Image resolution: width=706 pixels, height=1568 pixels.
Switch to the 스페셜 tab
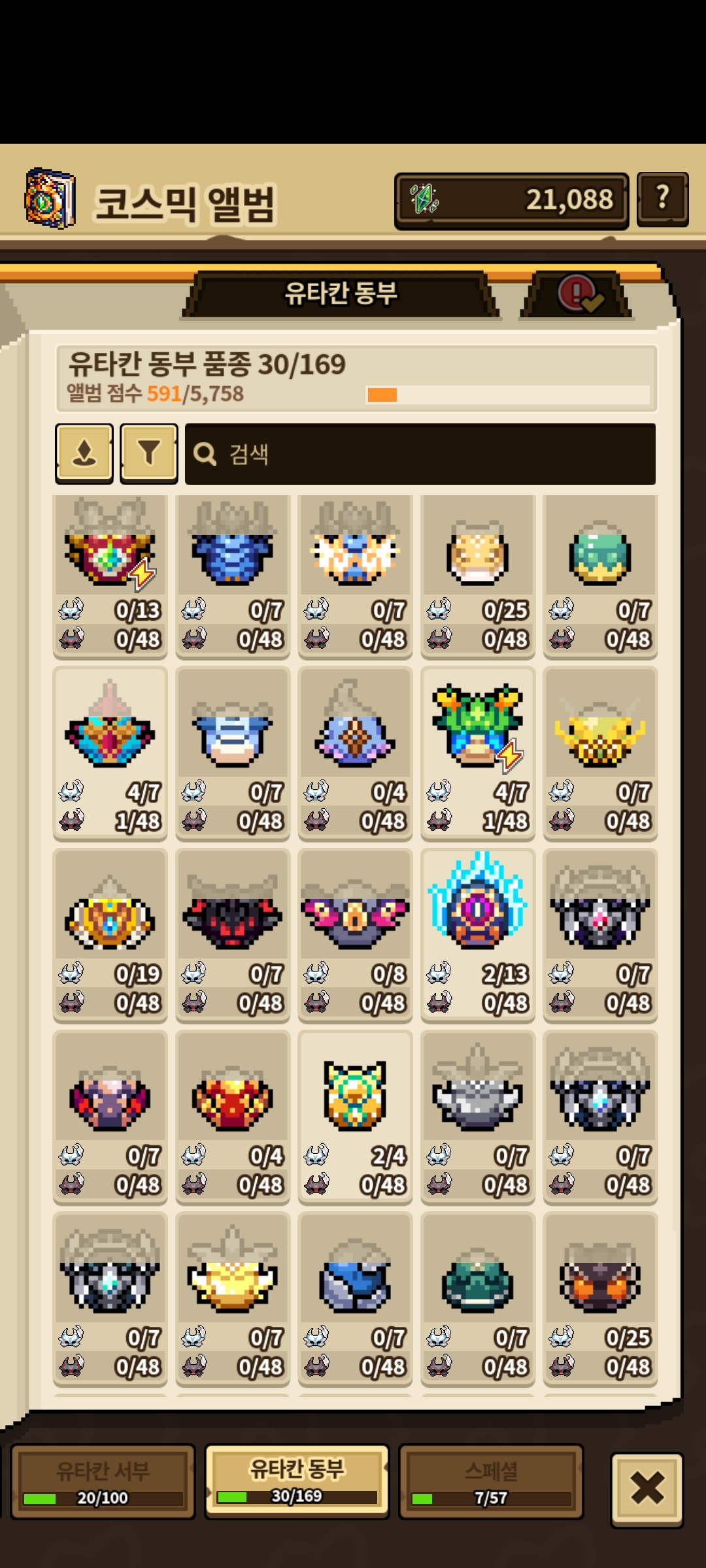click(x=490, y=1481)
